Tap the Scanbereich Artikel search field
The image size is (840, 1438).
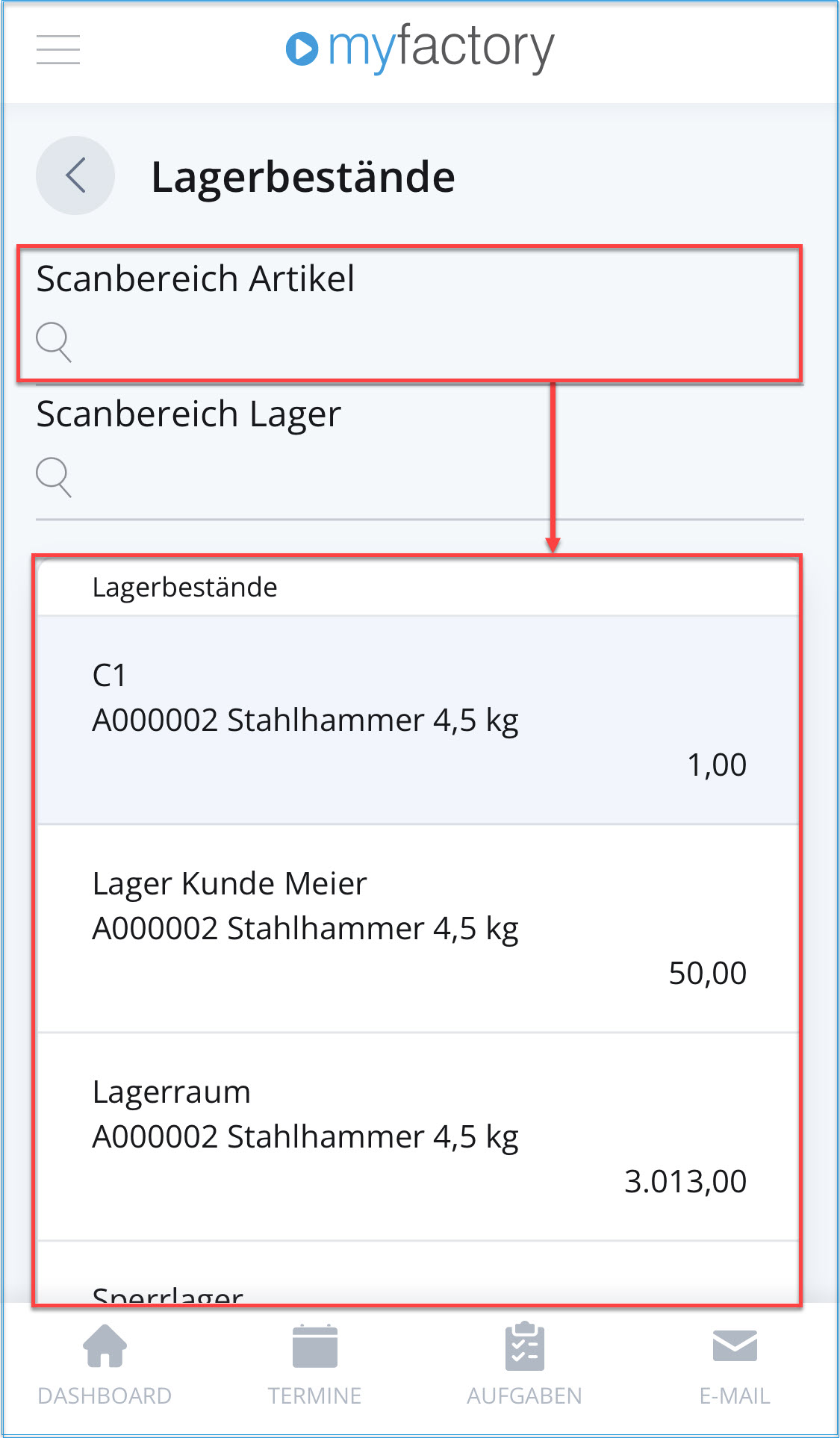click(418, 343)
